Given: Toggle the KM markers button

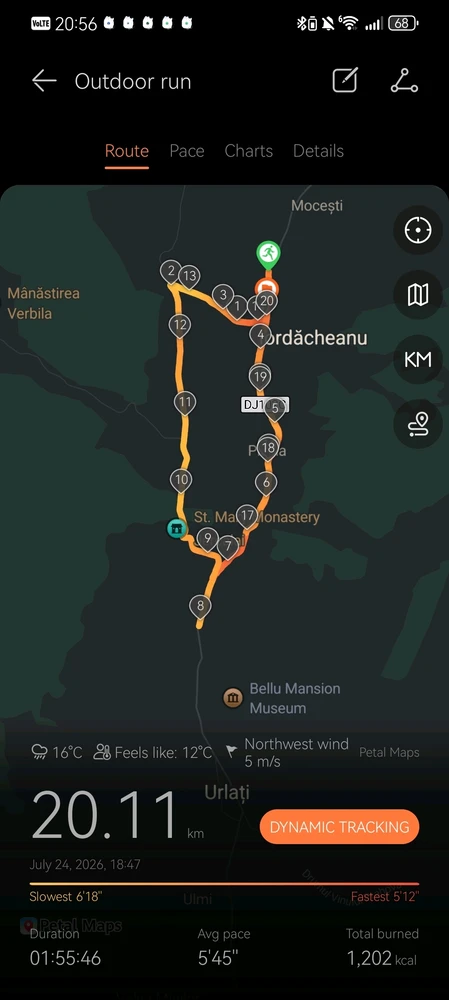Looking at the screenshot, I should [418, 359].
